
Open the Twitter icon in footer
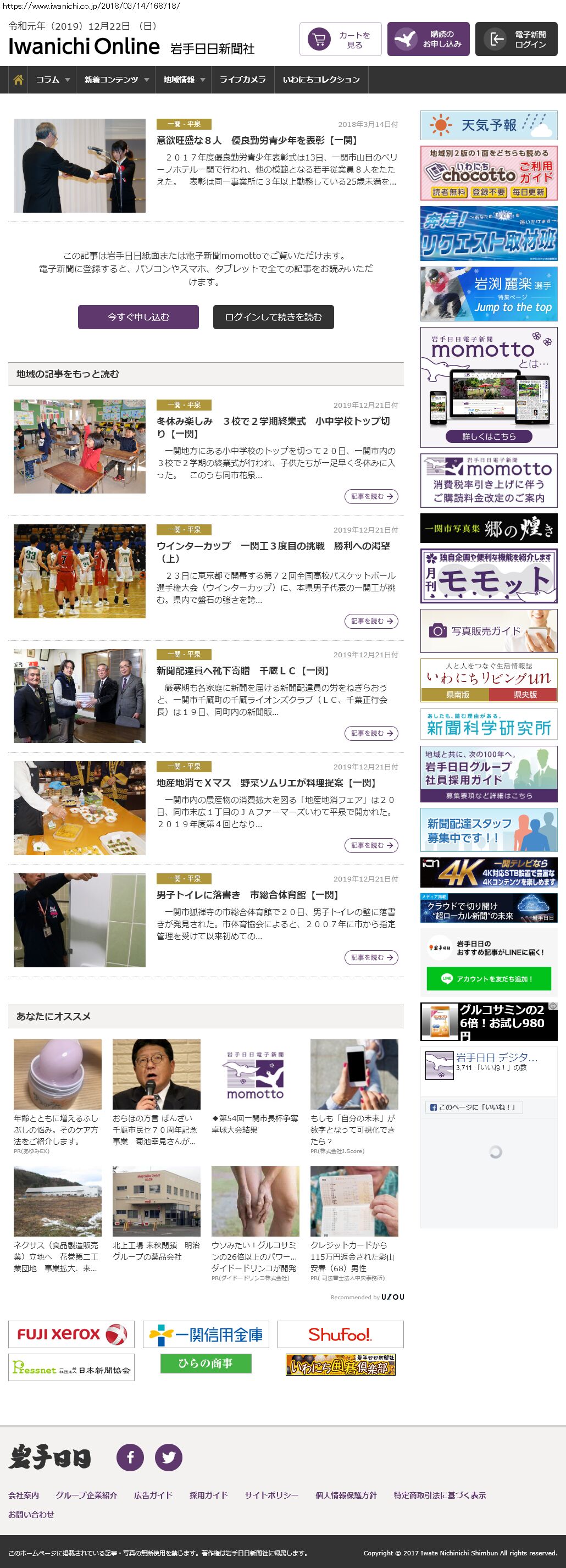[x=169, y=1457]
